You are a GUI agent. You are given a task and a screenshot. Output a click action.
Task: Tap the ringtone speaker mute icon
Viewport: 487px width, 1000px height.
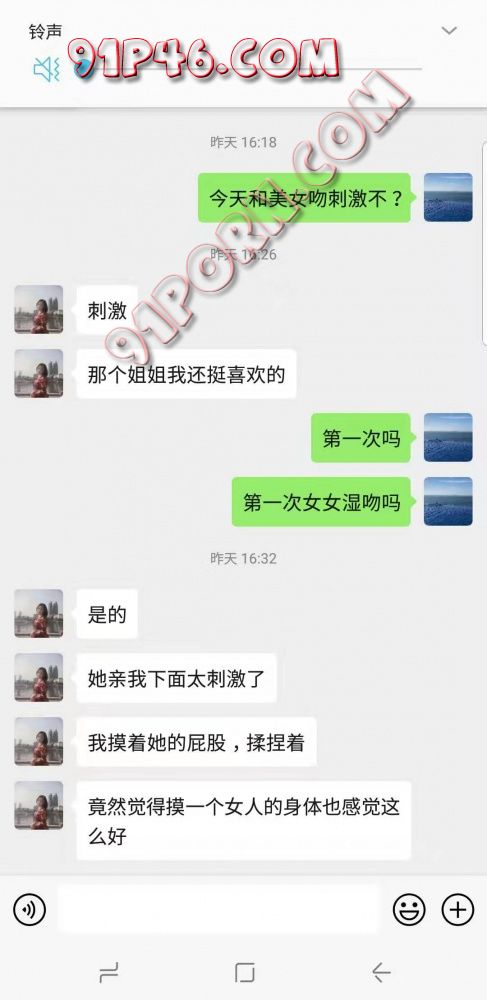46,68
